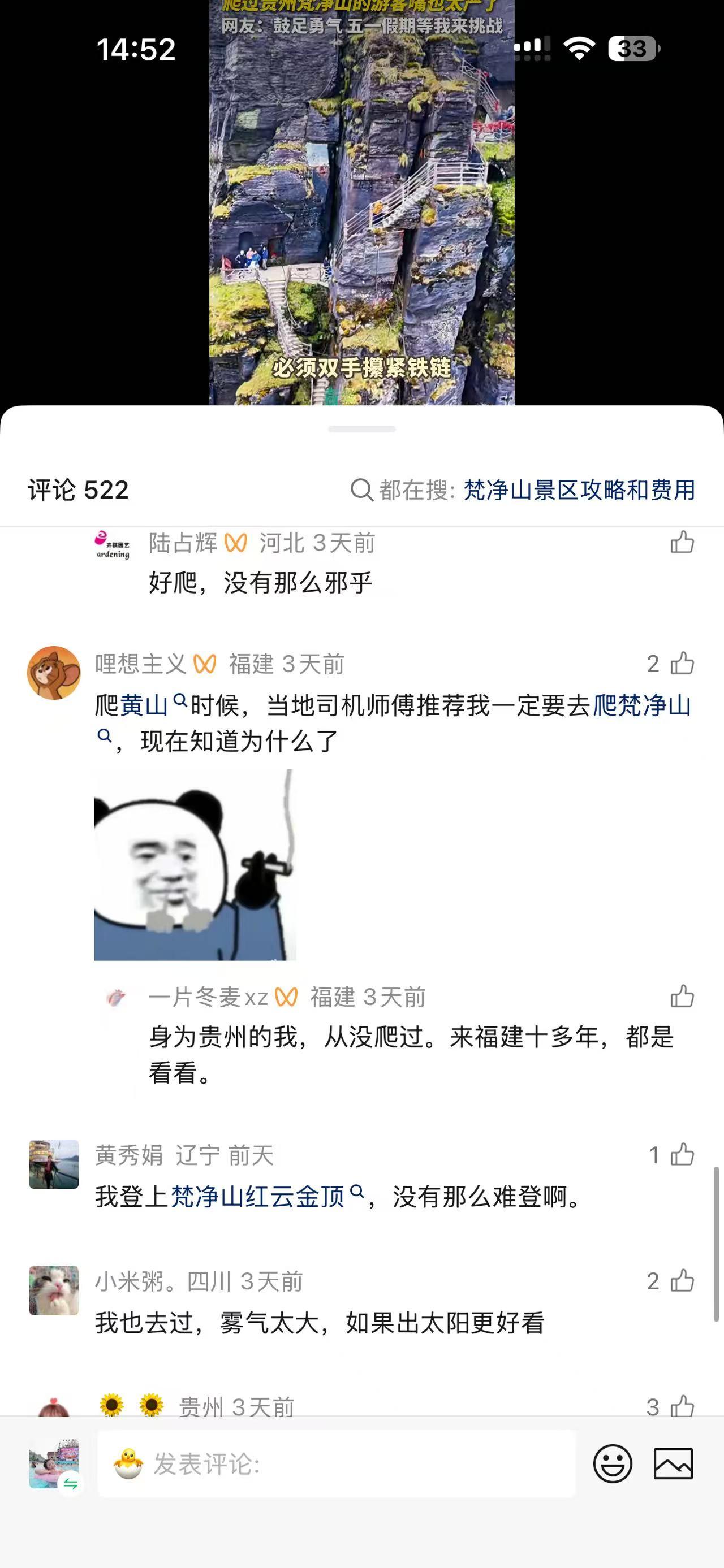Open the emoji picker icon

click(614, 1465)
